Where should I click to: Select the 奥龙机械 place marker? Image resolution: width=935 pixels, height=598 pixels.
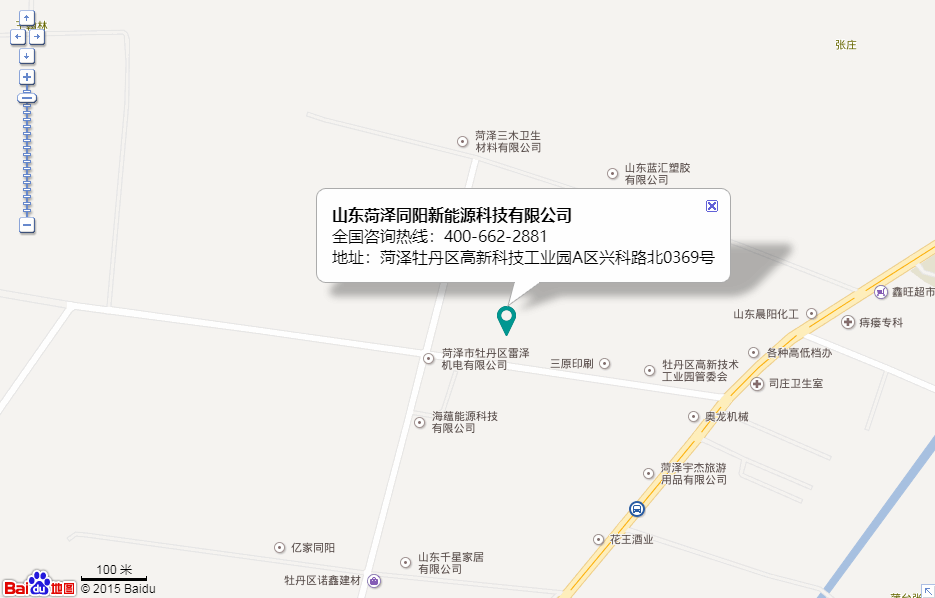[693, 416]
